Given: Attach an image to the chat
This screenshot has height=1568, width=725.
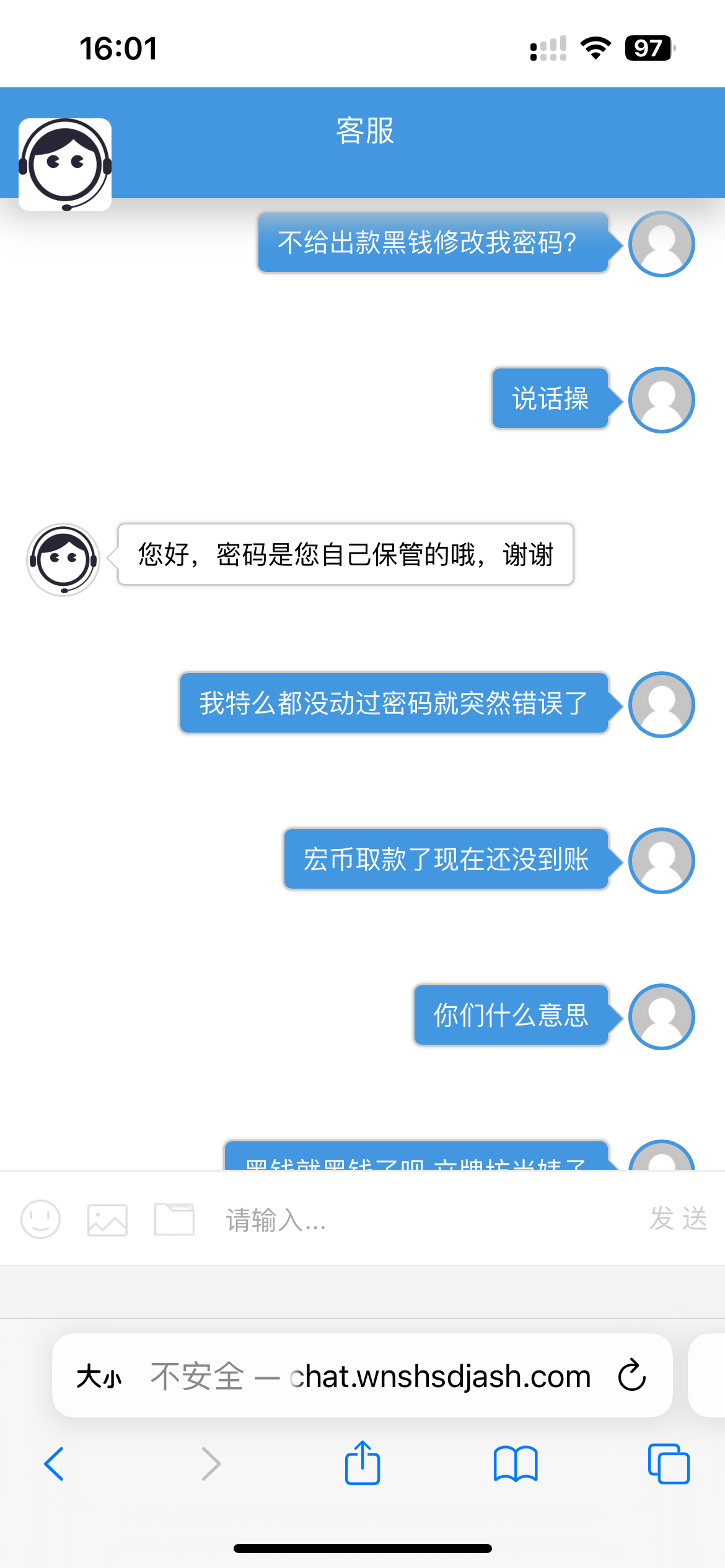Looking at the screenshot, I should click(x=107, y=1219).
